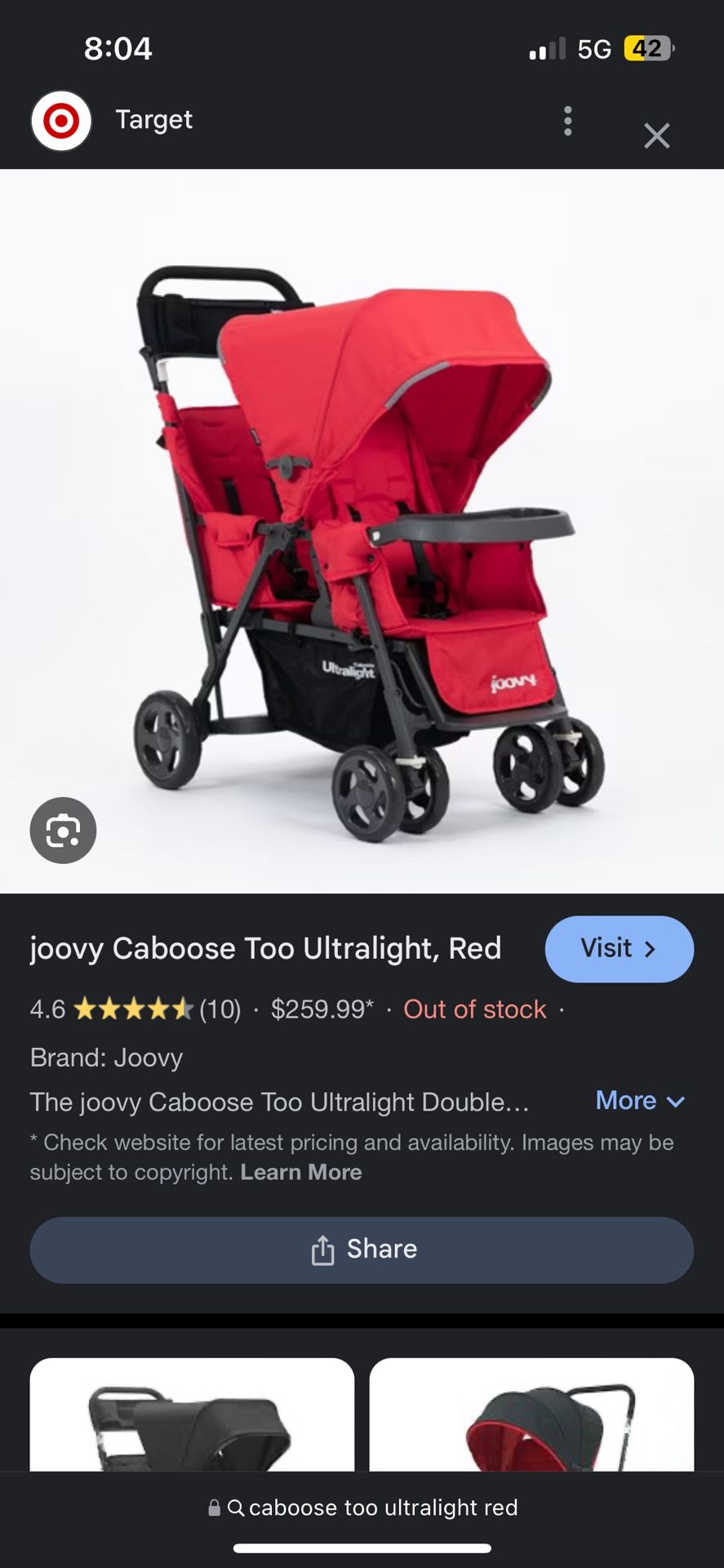Tap the Visit button

pyautogui.click(x=619, y=948)
